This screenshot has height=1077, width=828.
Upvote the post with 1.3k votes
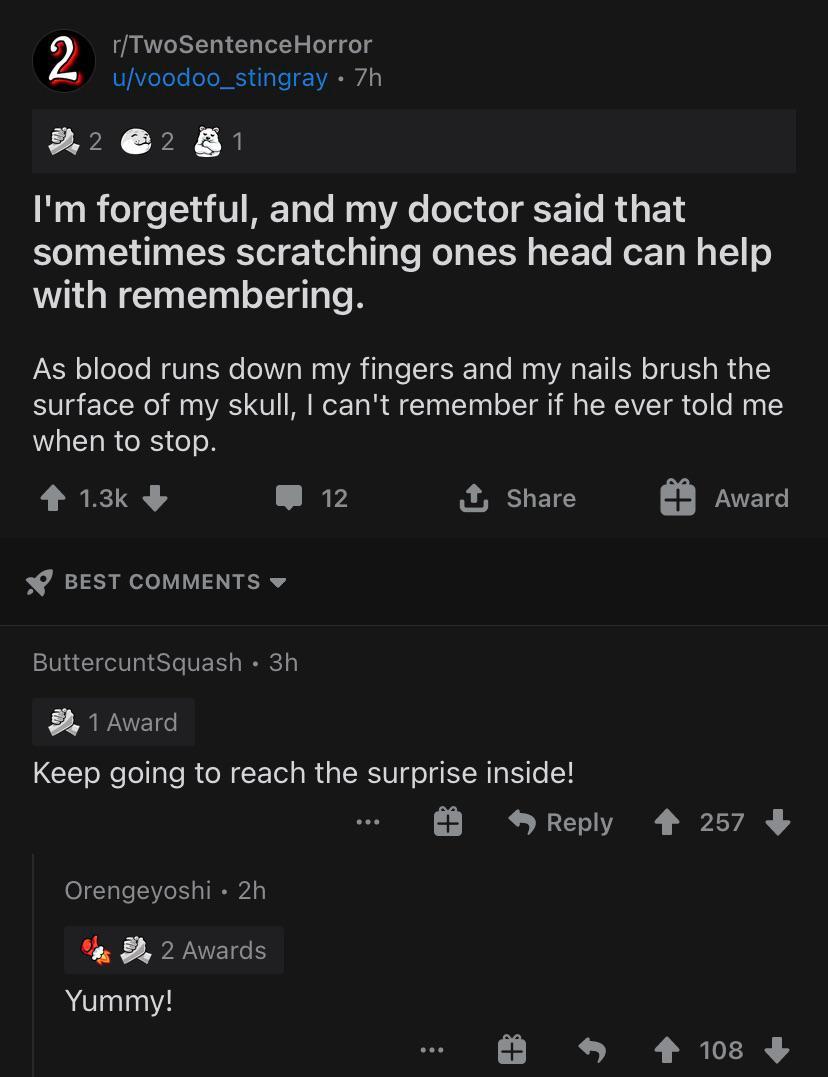52,498
